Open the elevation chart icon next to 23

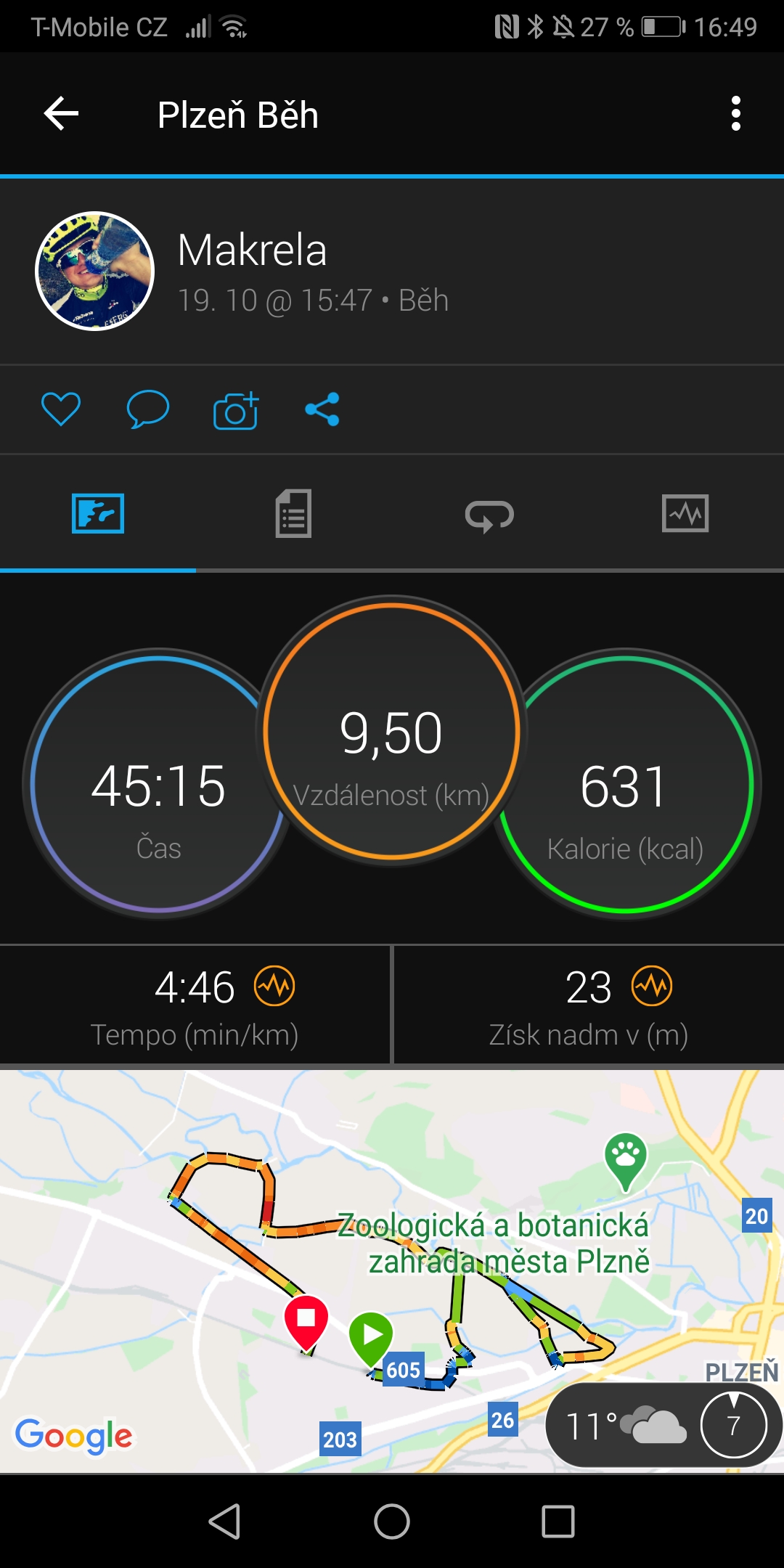(652, 986)
